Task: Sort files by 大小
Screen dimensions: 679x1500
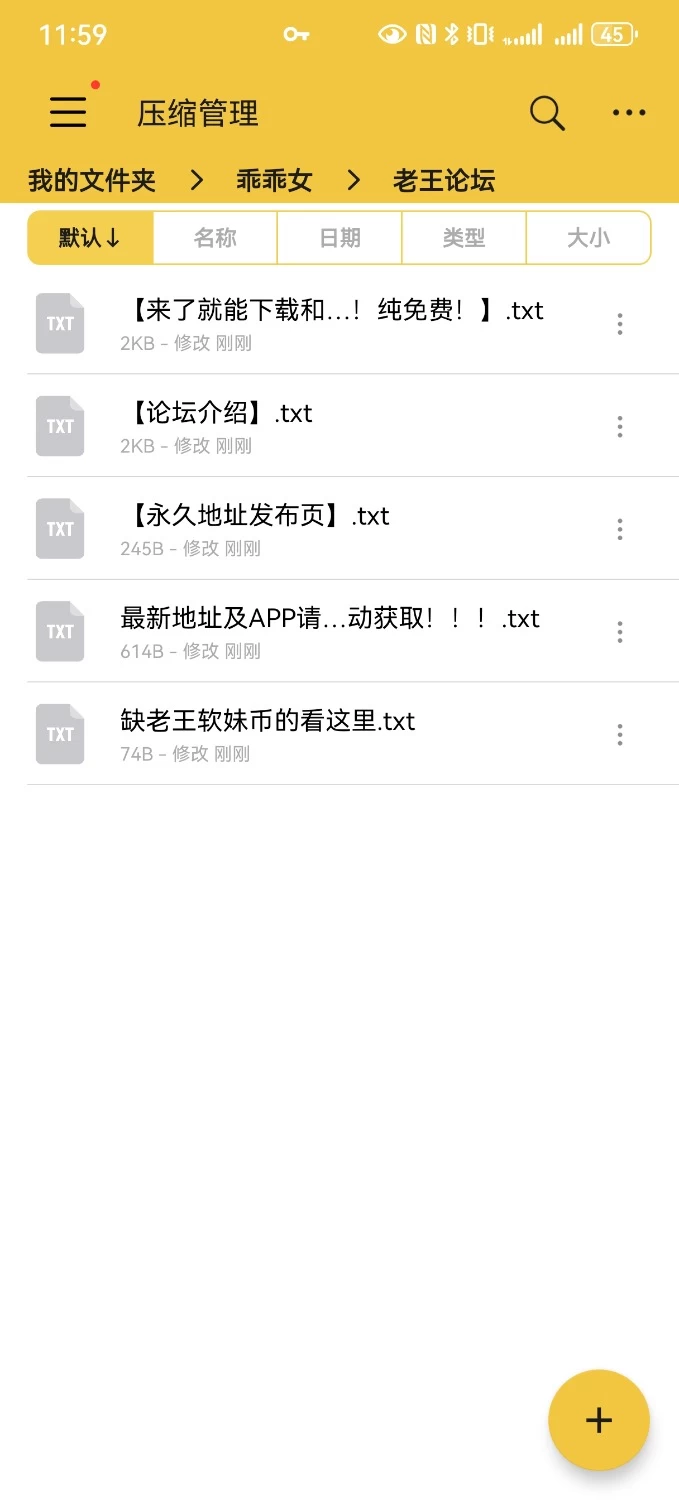Action: tap(588, 238)
